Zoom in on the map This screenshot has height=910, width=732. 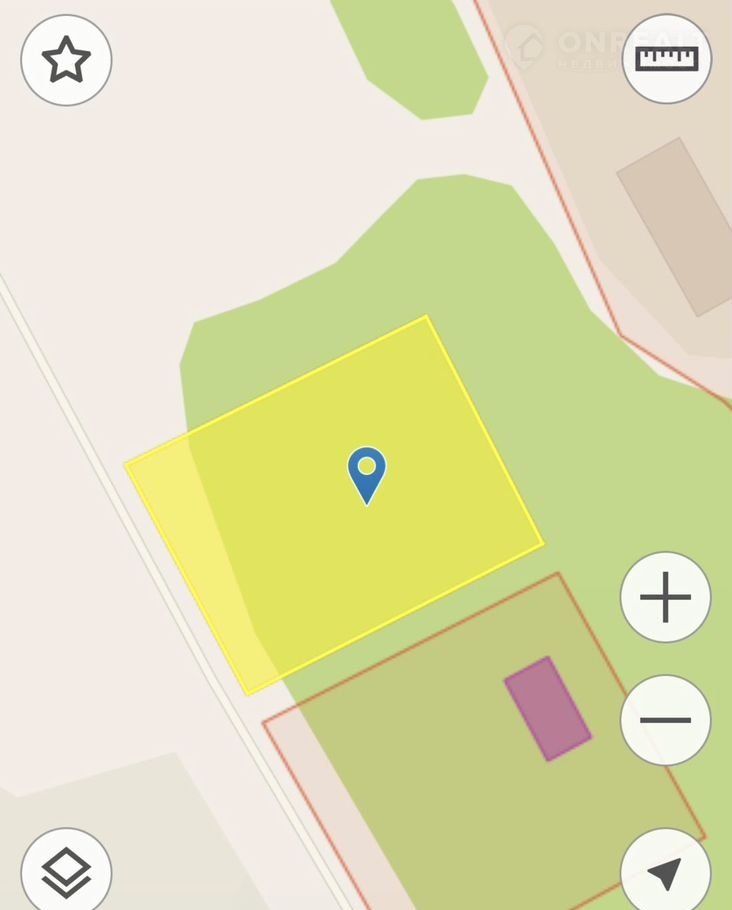point(665,598)
